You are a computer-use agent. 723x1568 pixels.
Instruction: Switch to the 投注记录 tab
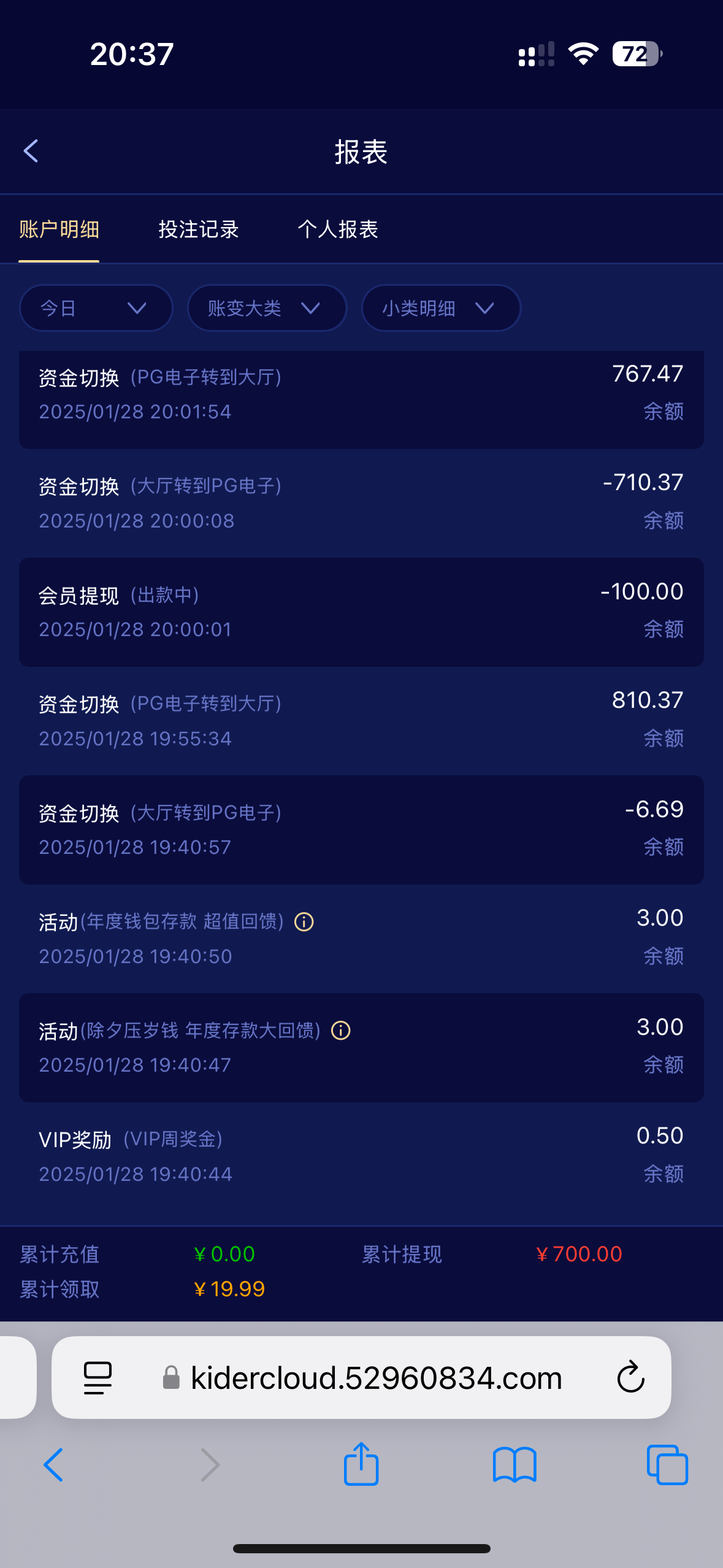(x=199, y=229)
